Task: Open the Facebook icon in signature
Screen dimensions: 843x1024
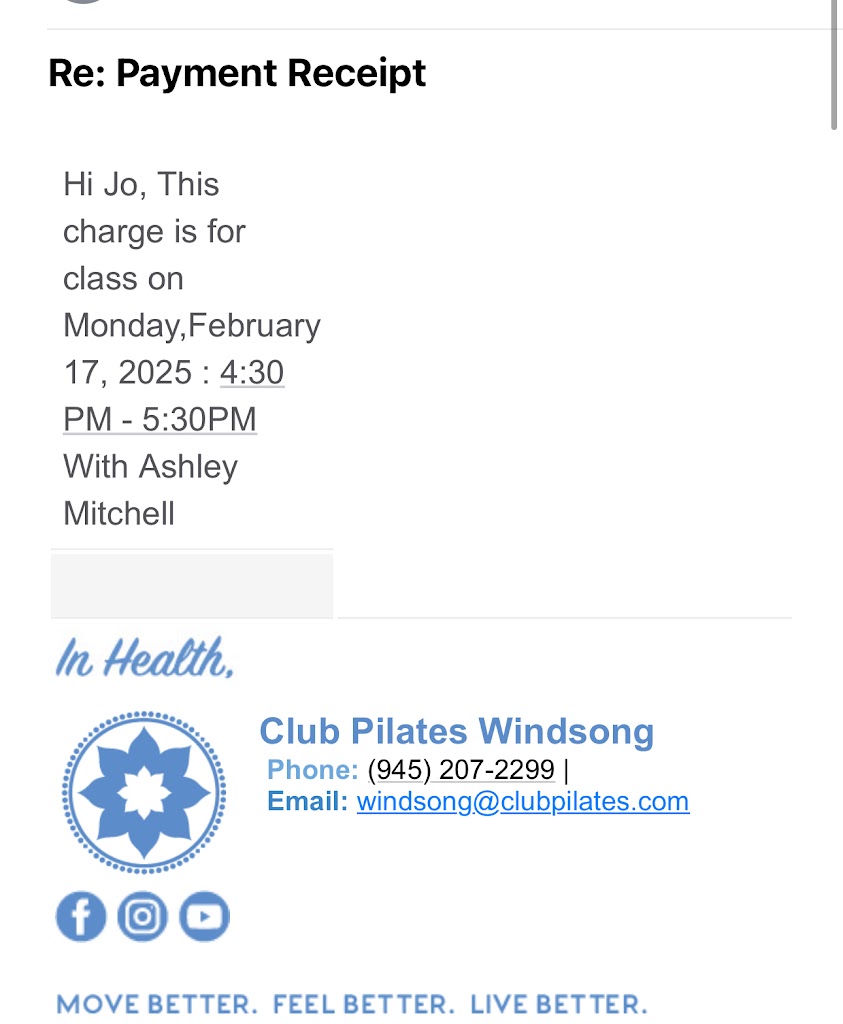Action: point(81,917)
